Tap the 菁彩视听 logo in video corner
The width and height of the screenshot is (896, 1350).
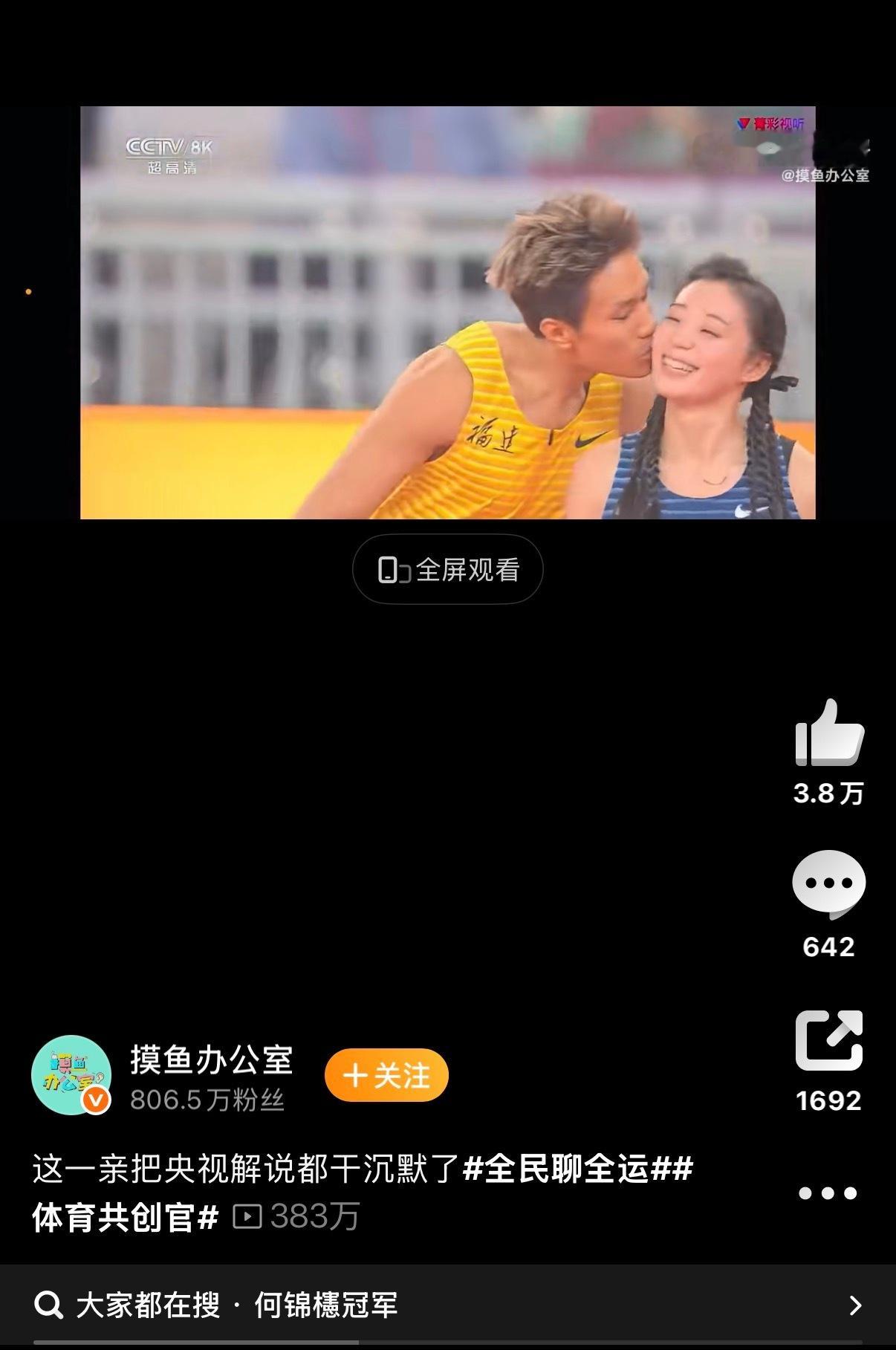click(773, 123)
